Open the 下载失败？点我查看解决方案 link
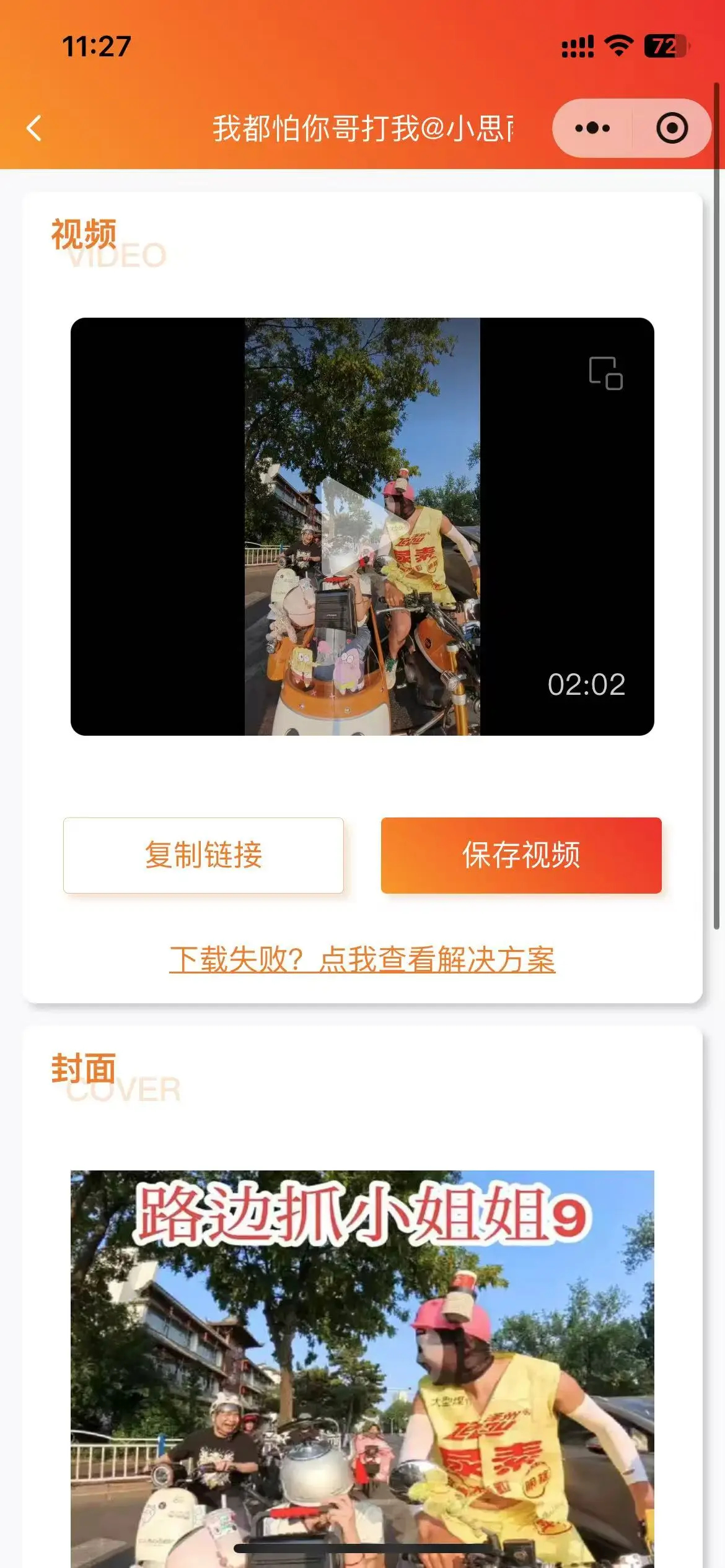The width and height of the screenshot is (725, 1568). tap(362, 959)
